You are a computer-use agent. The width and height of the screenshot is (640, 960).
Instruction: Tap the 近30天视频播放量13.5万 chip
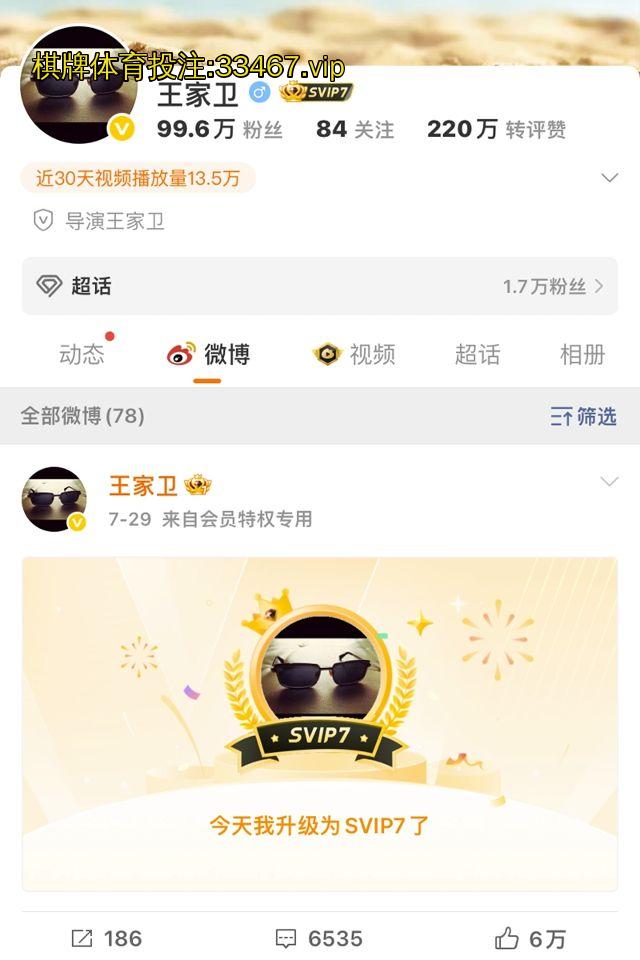[x=138, y=178]
